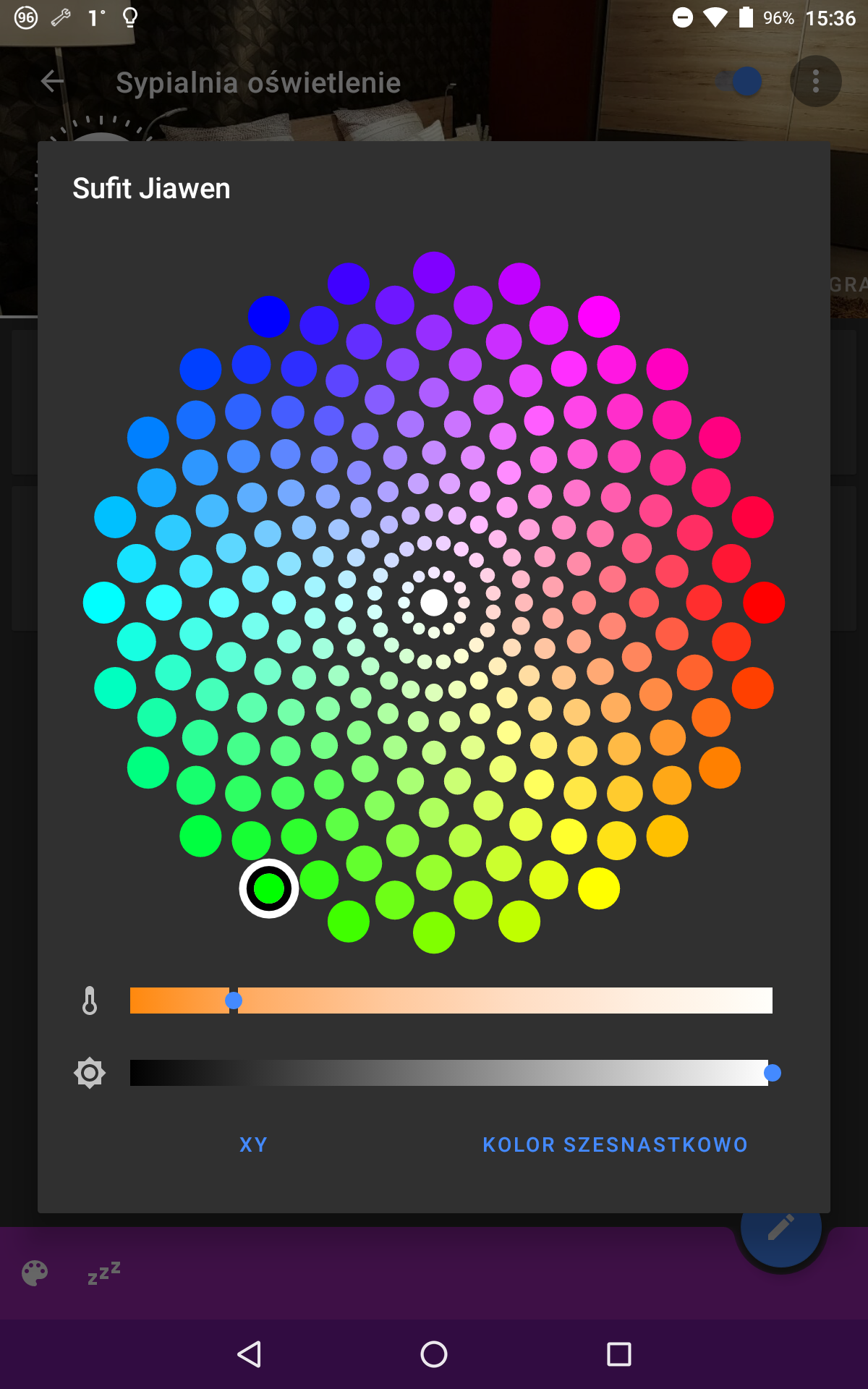
Task: Open the color palette icon
Action: click(x=35, y=1273)
